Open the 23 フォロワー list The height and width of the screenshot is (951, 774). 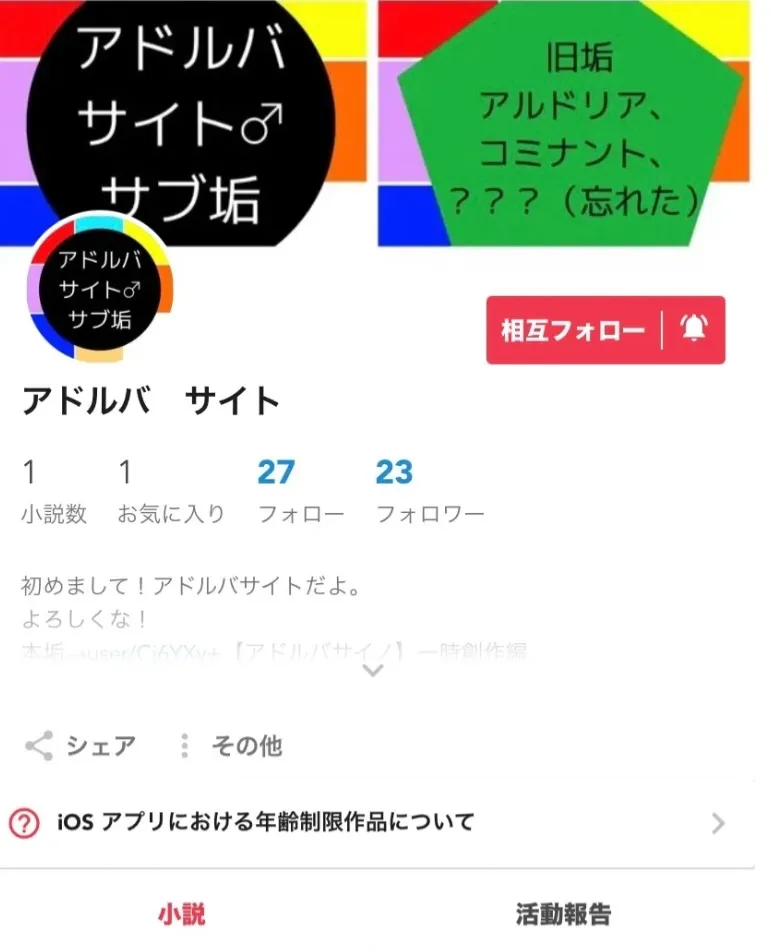point(429,490)
